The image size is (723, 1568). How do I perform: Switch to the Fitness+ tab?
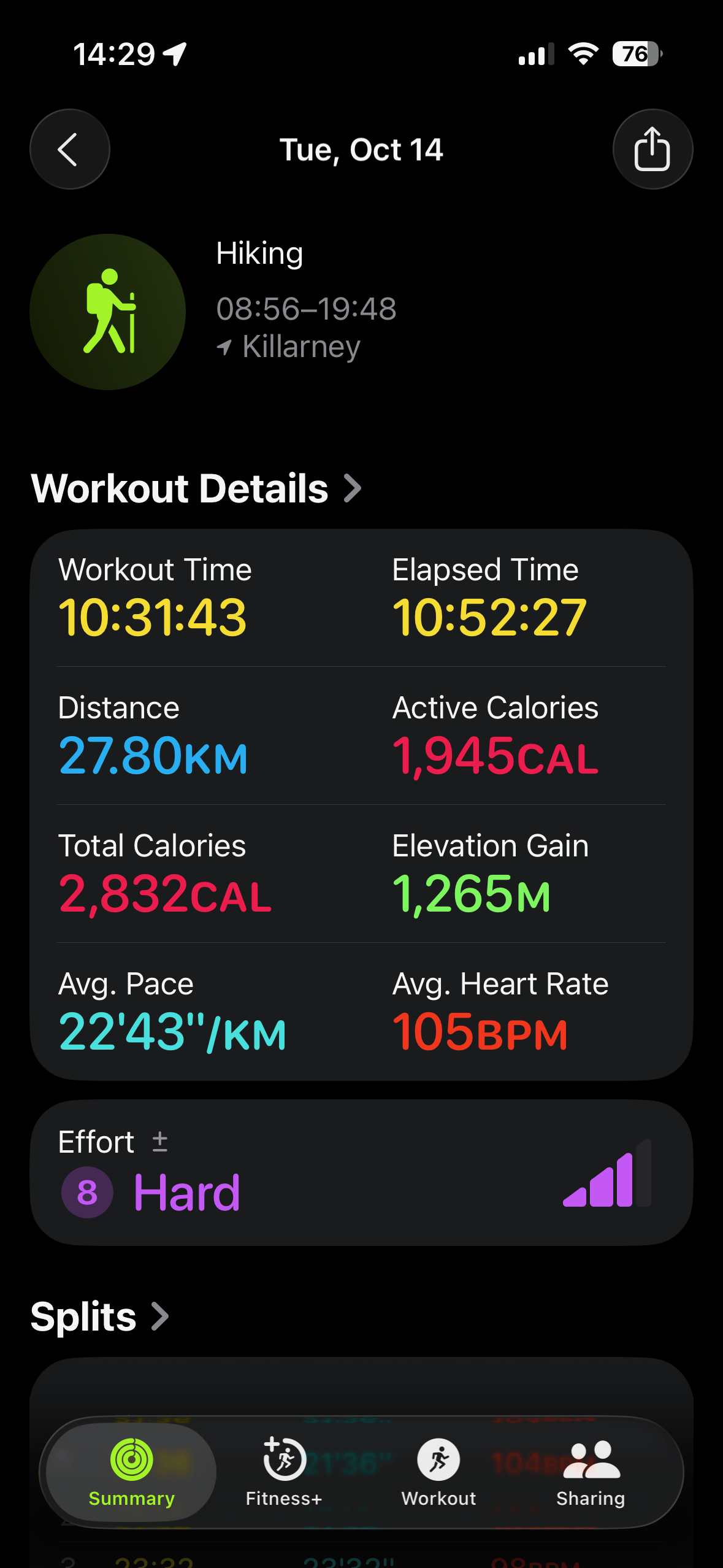tap(284, 1472)
